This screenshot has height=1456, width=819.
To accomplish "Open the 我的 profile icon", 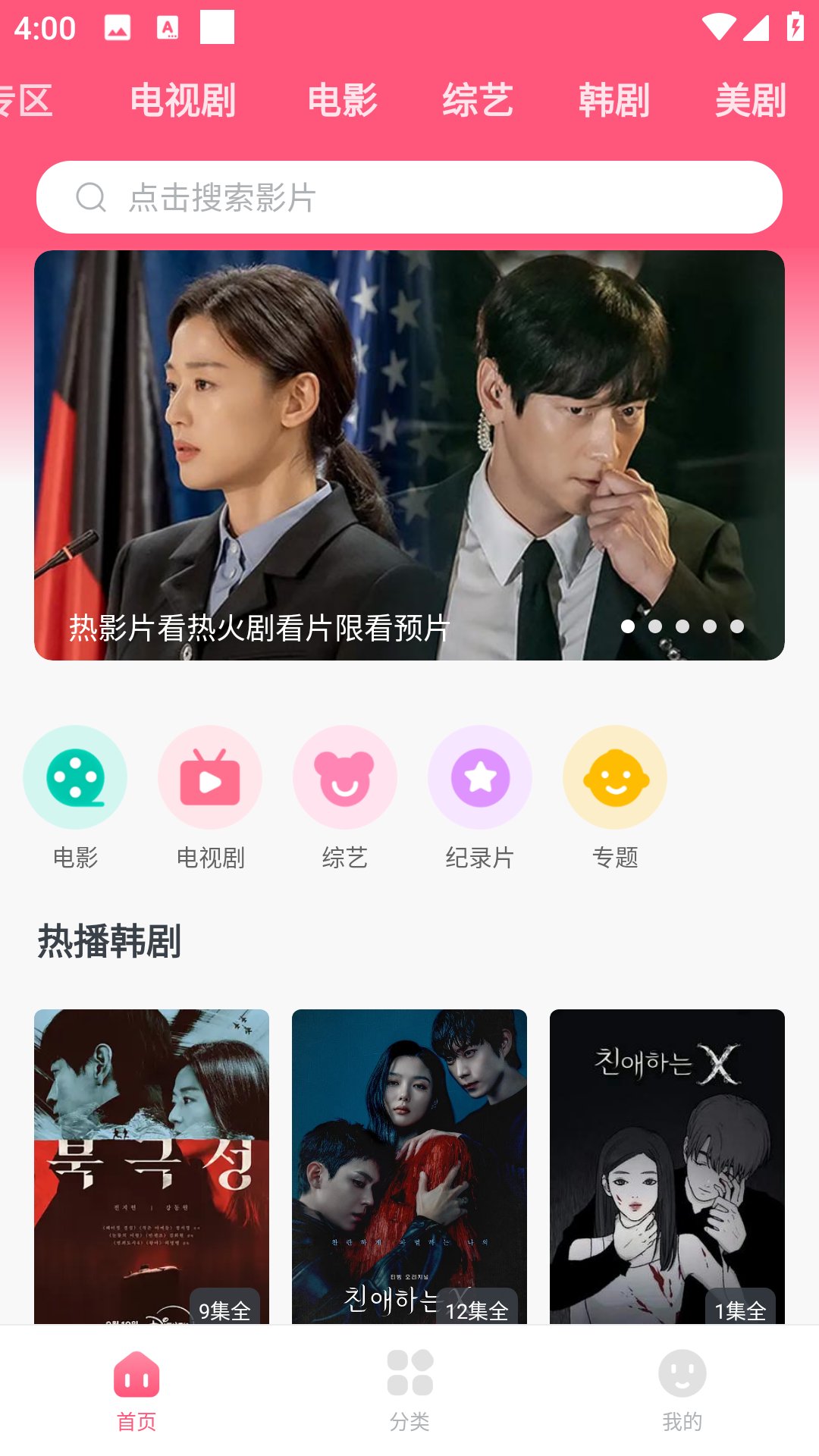I will click(682, 1373).
